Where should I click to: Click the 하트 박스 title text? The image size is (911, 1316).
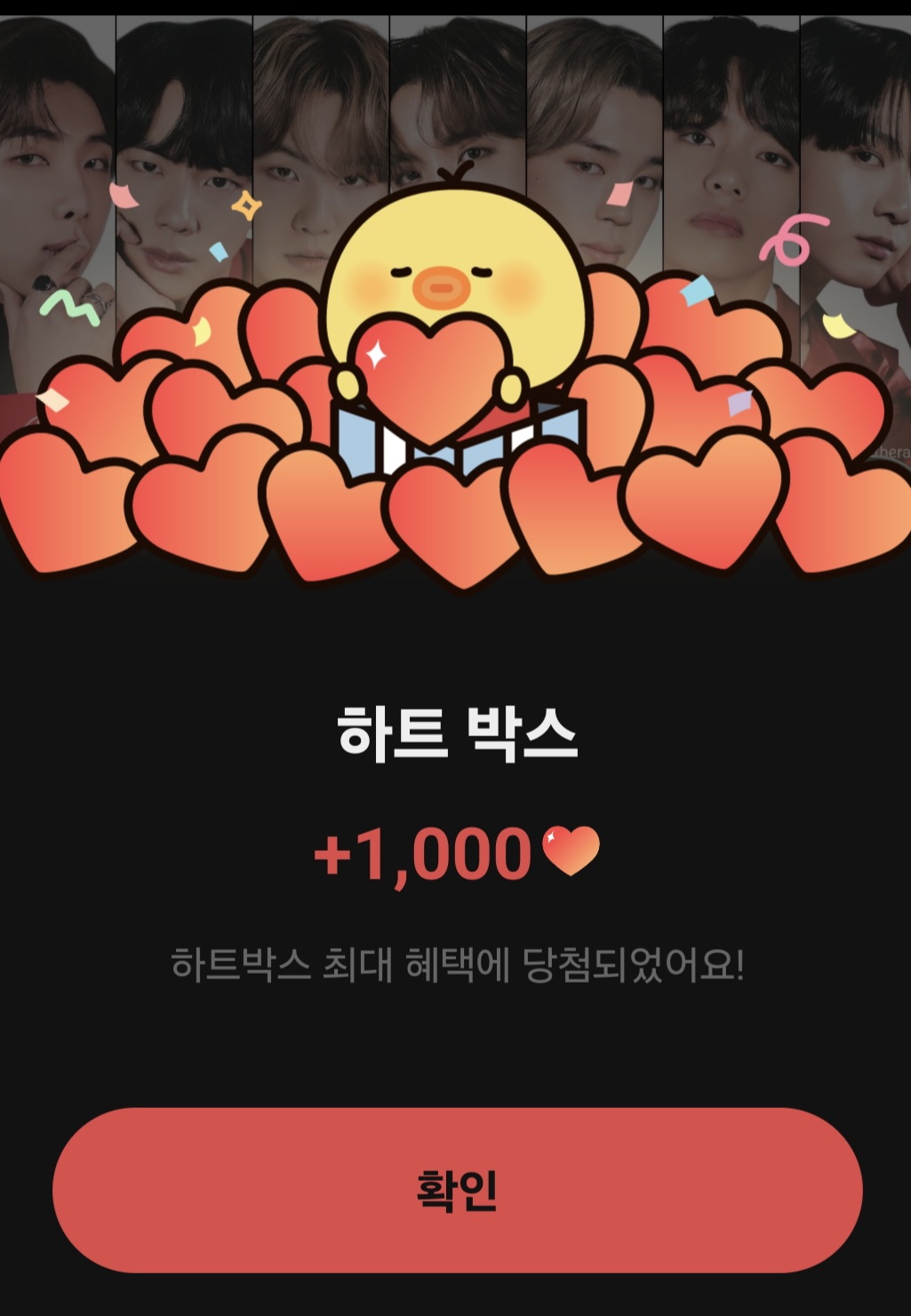pos(455,731)
